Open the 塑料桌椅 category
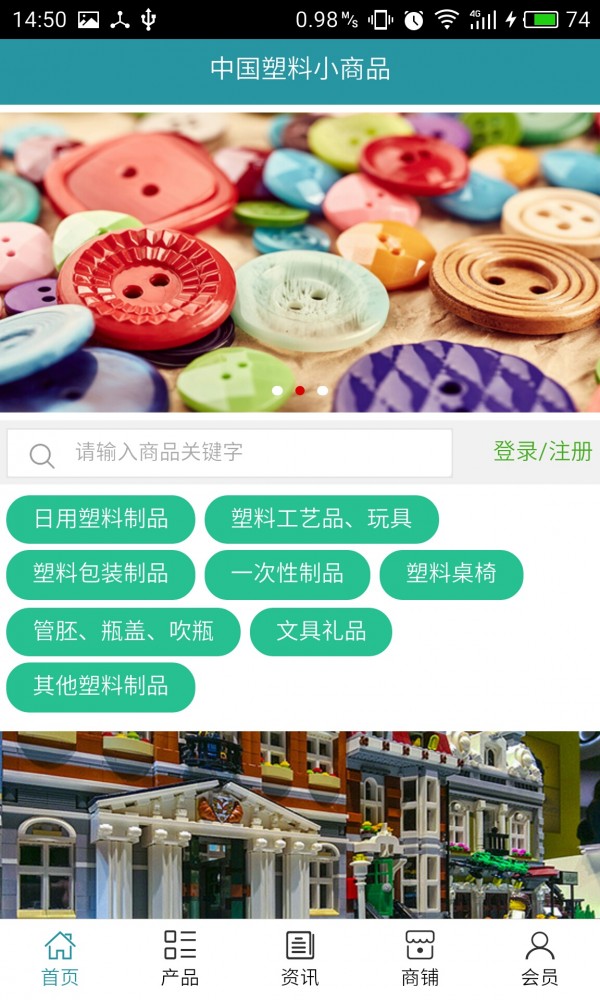Viewport: 600px width, 1000px height. [x=451, y=574]
